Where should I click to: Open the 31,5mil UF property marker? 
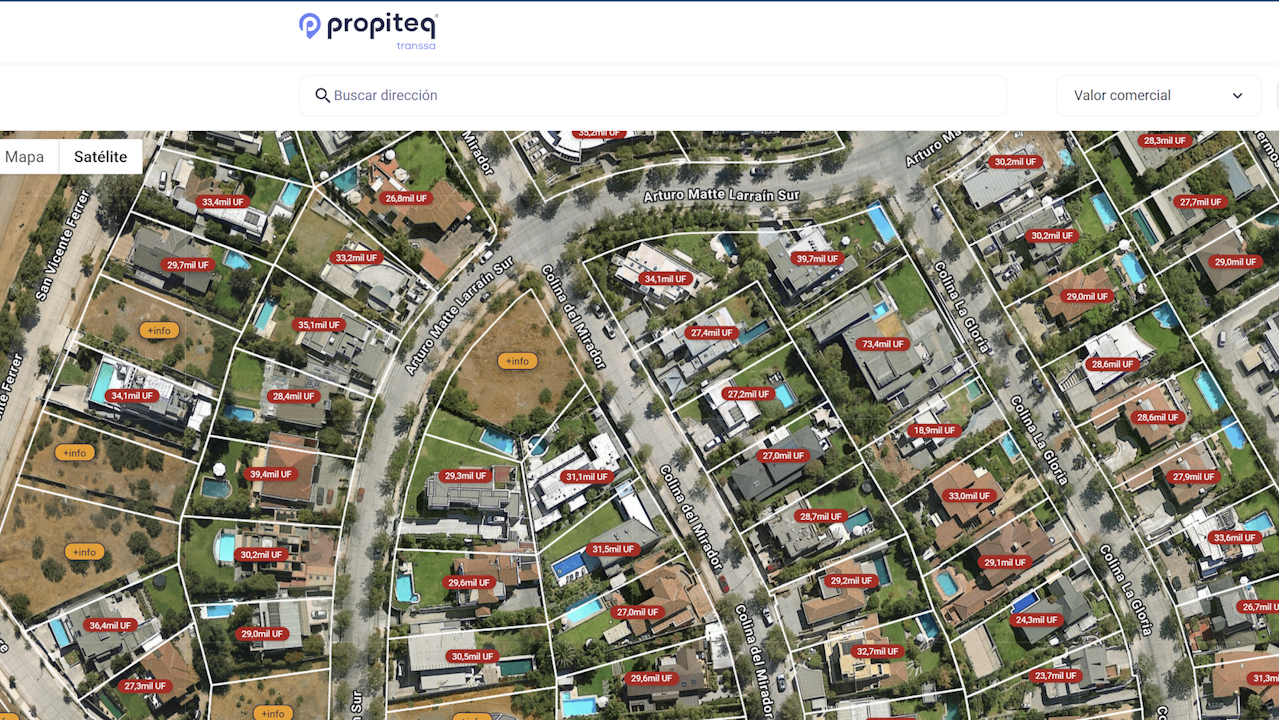point(613,549)
